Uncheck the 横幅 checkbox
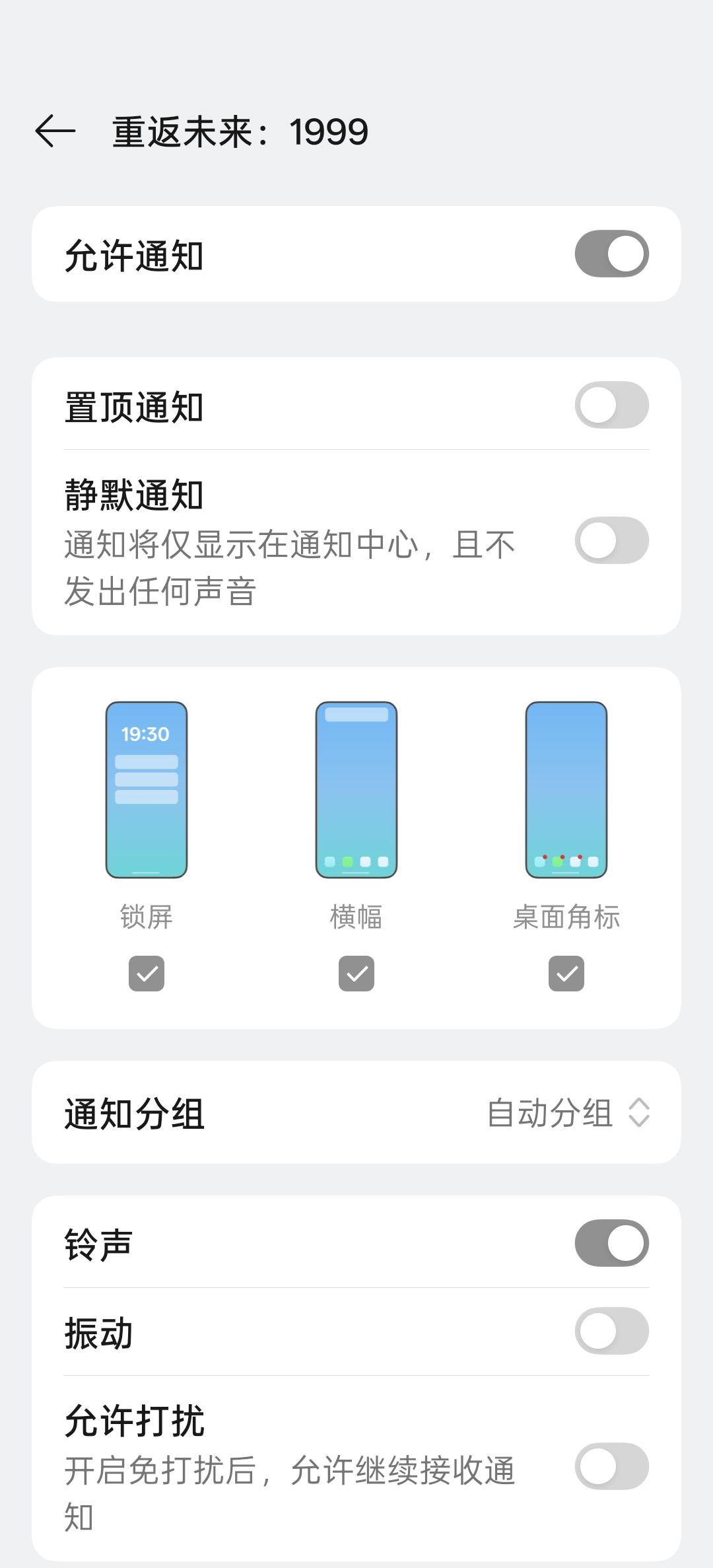The width and height of the screenshot is (713, 1568). pos(355,973)
